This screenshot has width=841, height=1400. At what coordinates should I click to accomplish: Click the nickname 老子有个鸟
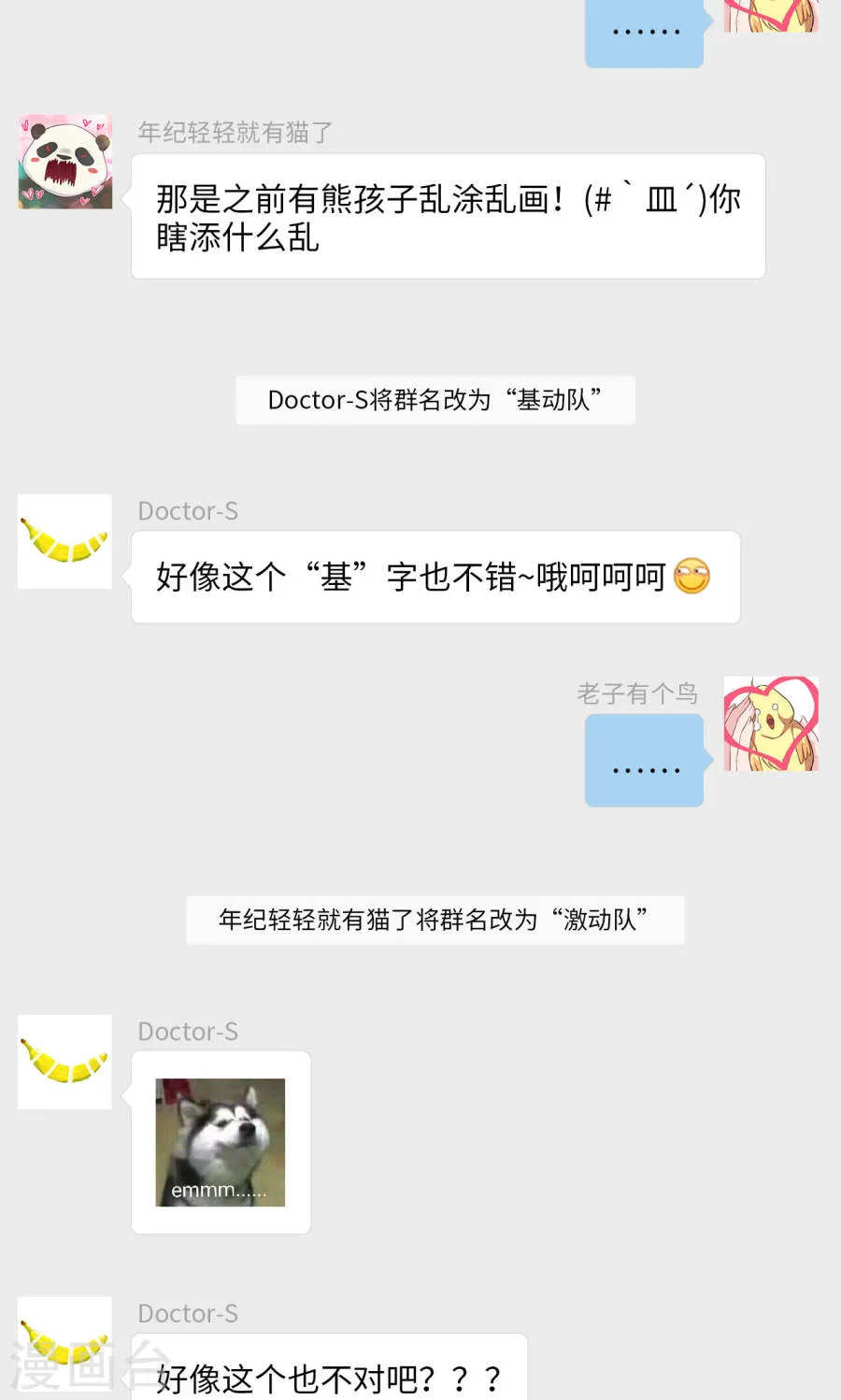639,693
